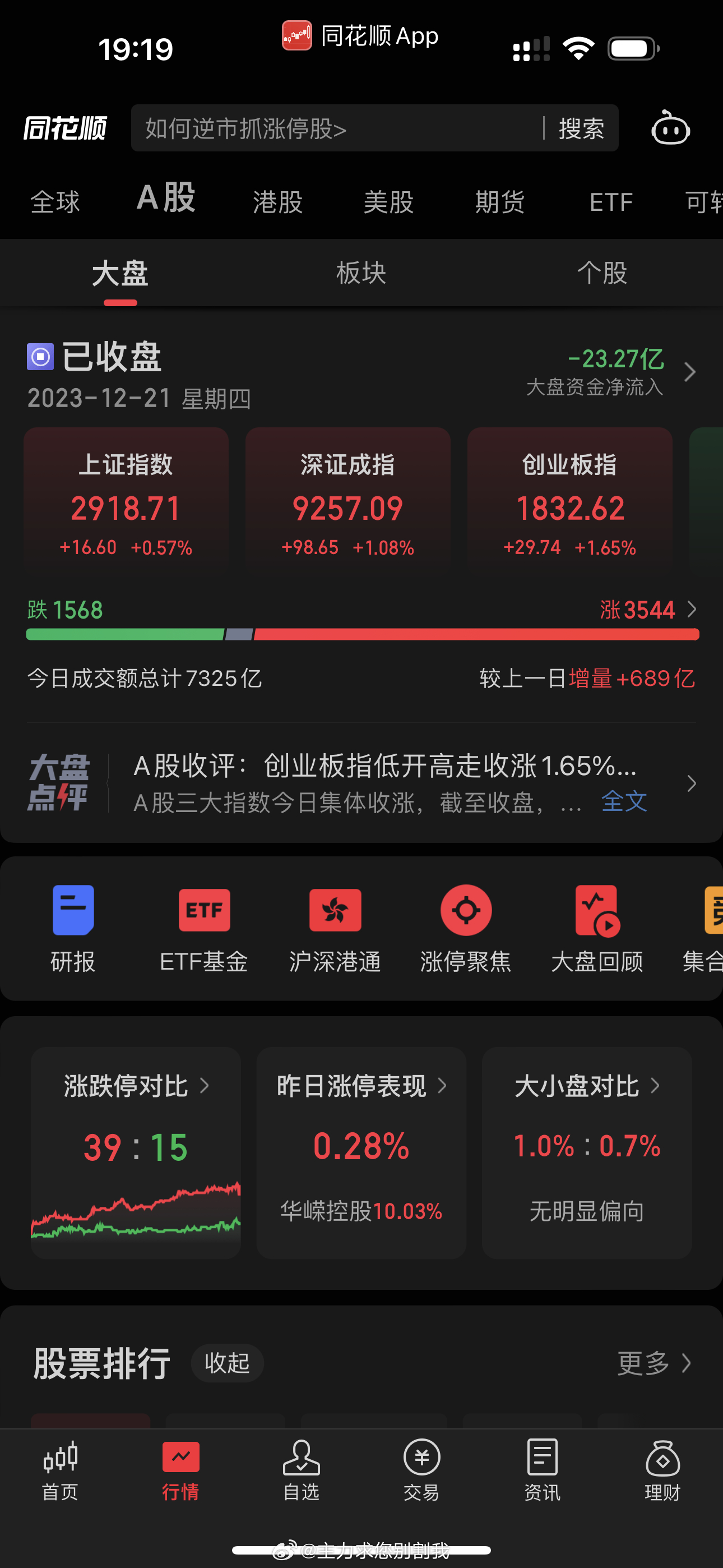This screenshot has height=1568, width=723.
Task: Switch to the 美股 market tab
Action: pyautogui.click(x=388, y=201)
